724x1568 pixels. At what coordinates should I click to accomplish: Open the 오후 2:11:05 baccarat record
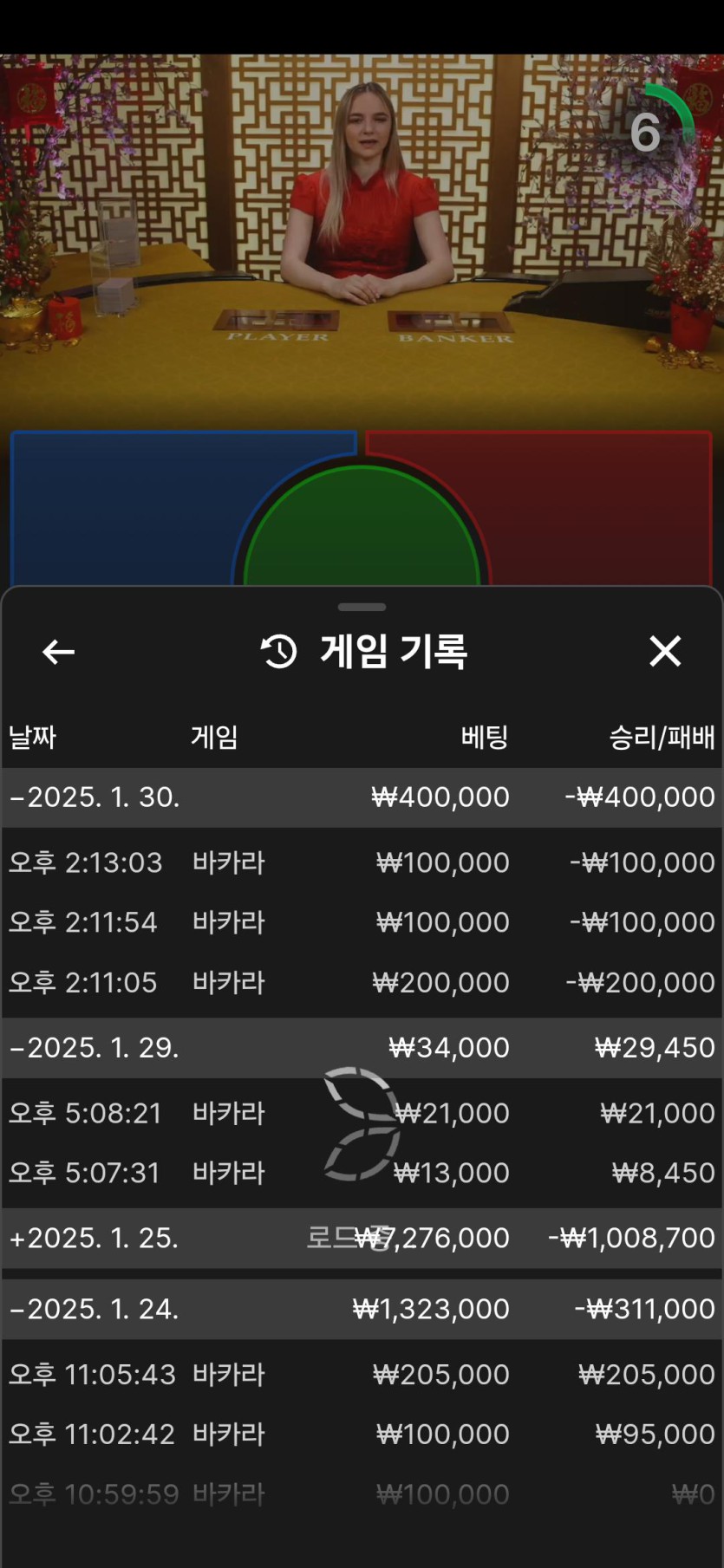click(362, 982)
